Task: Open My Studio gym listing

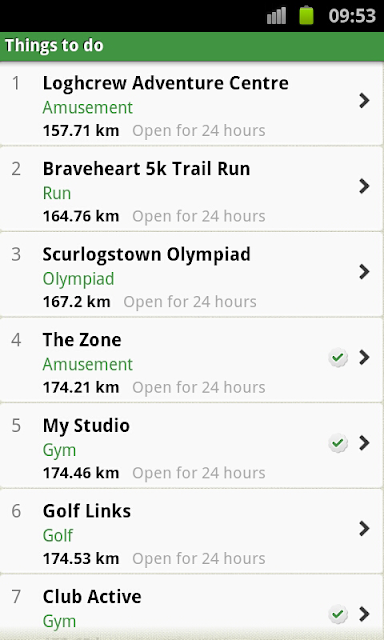Action: (x=192, y=446)
